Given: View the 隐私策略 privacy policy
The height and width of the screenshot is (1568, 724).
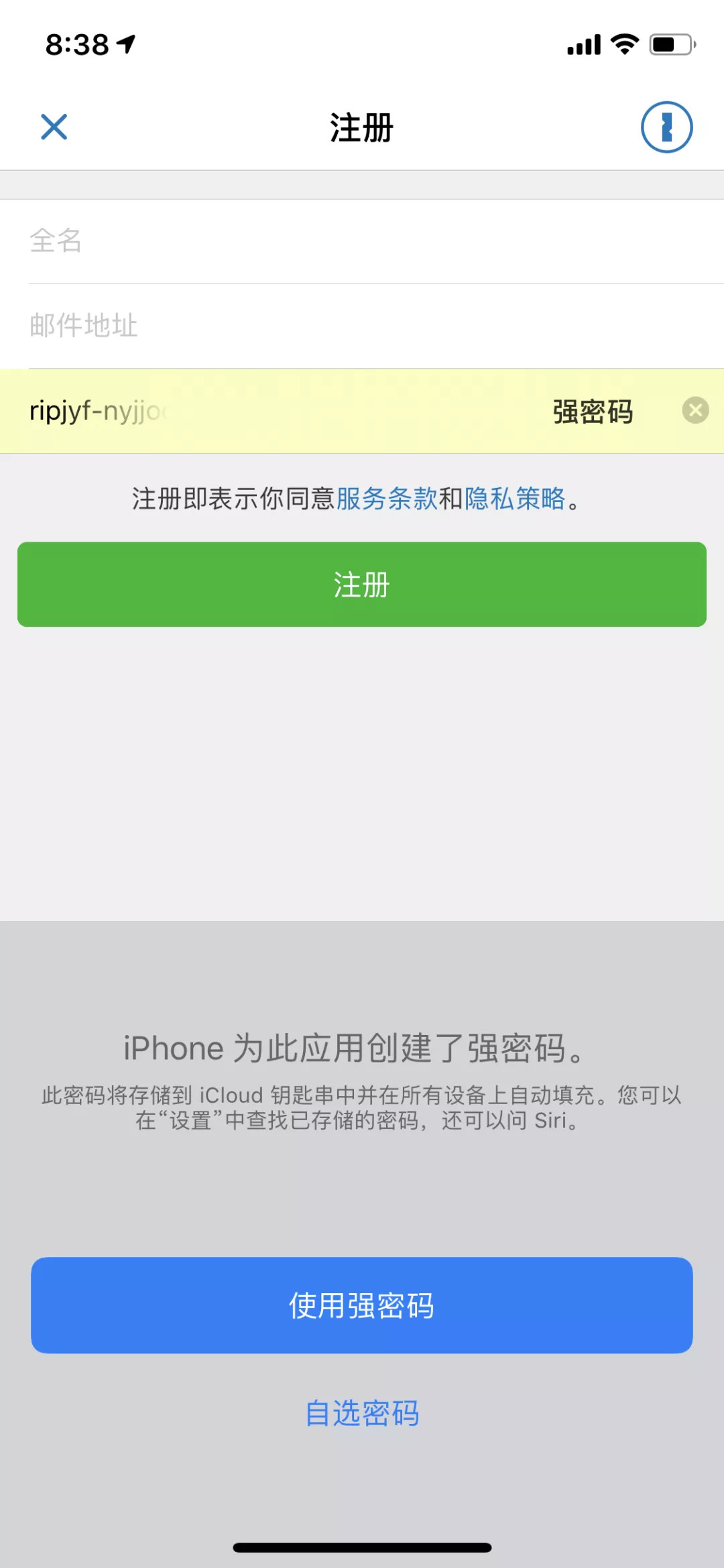Looking at the screenshot, I should [515, 499].
